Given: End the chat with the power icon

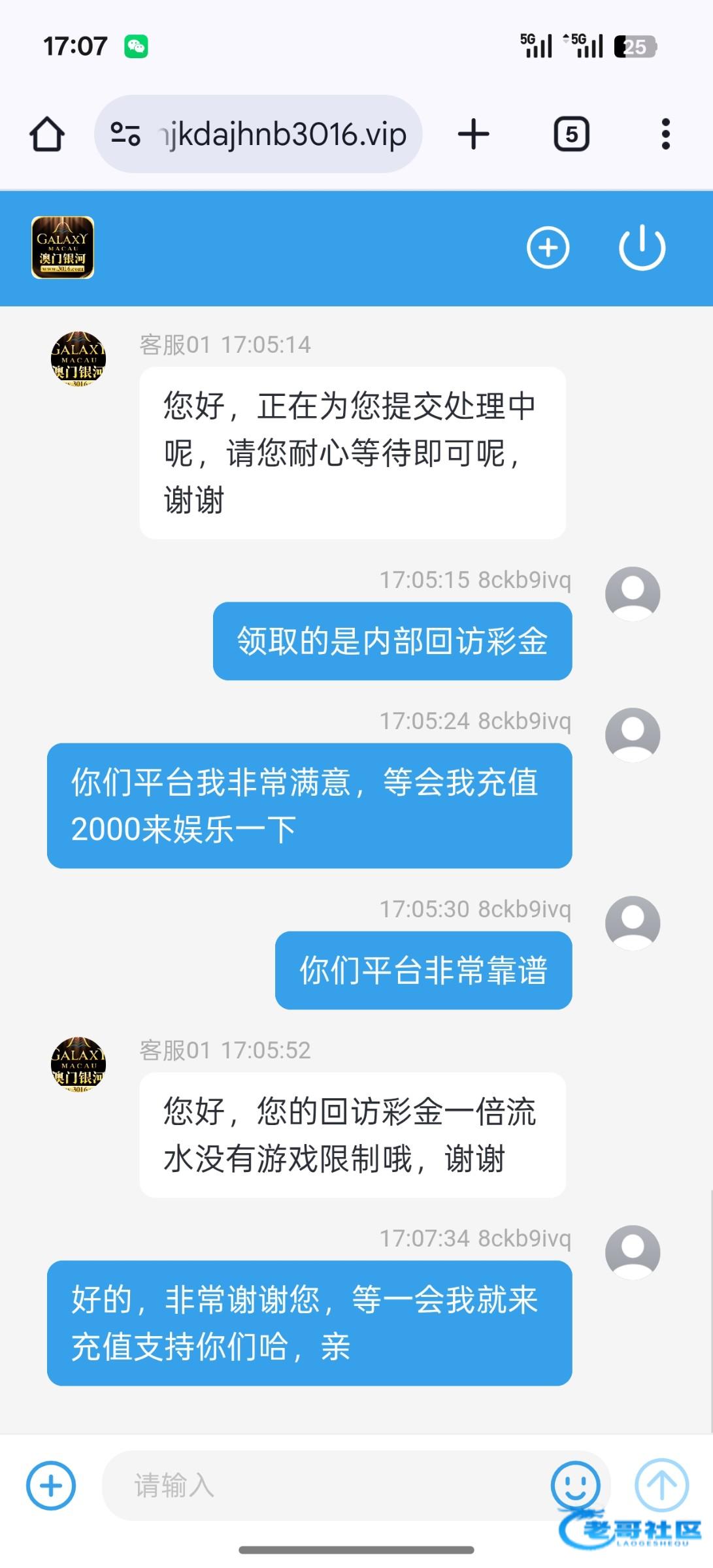Looking at the screenshot, I should pos(642,248).
